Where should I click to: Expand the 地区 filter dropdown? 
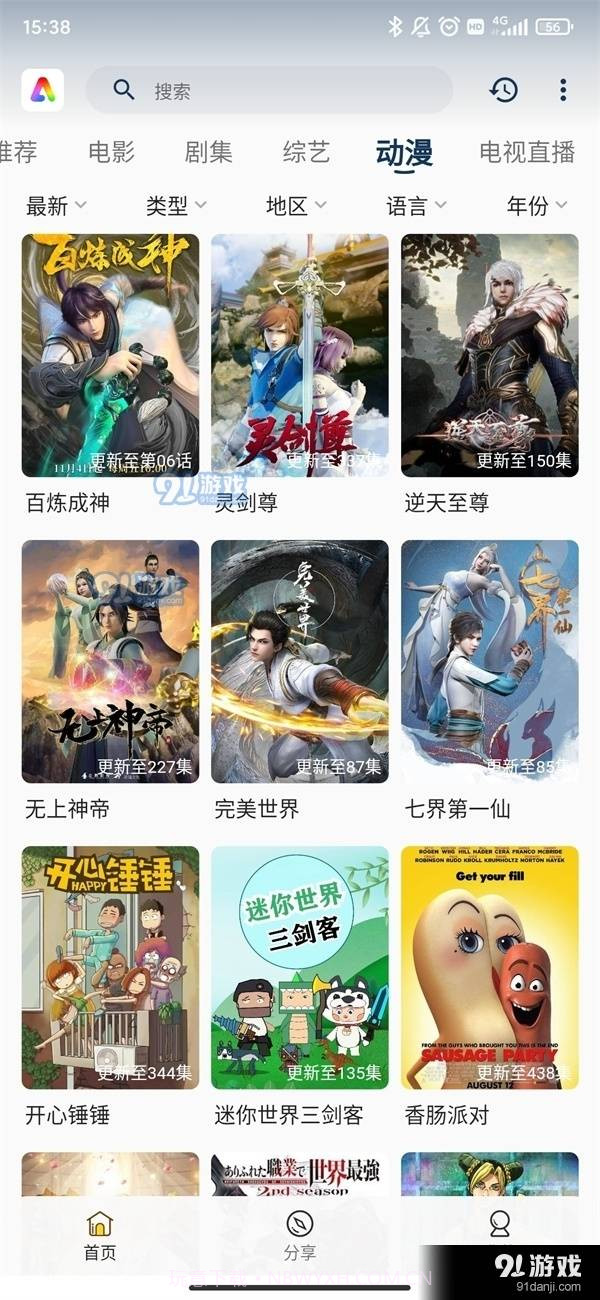pos(296,206)
